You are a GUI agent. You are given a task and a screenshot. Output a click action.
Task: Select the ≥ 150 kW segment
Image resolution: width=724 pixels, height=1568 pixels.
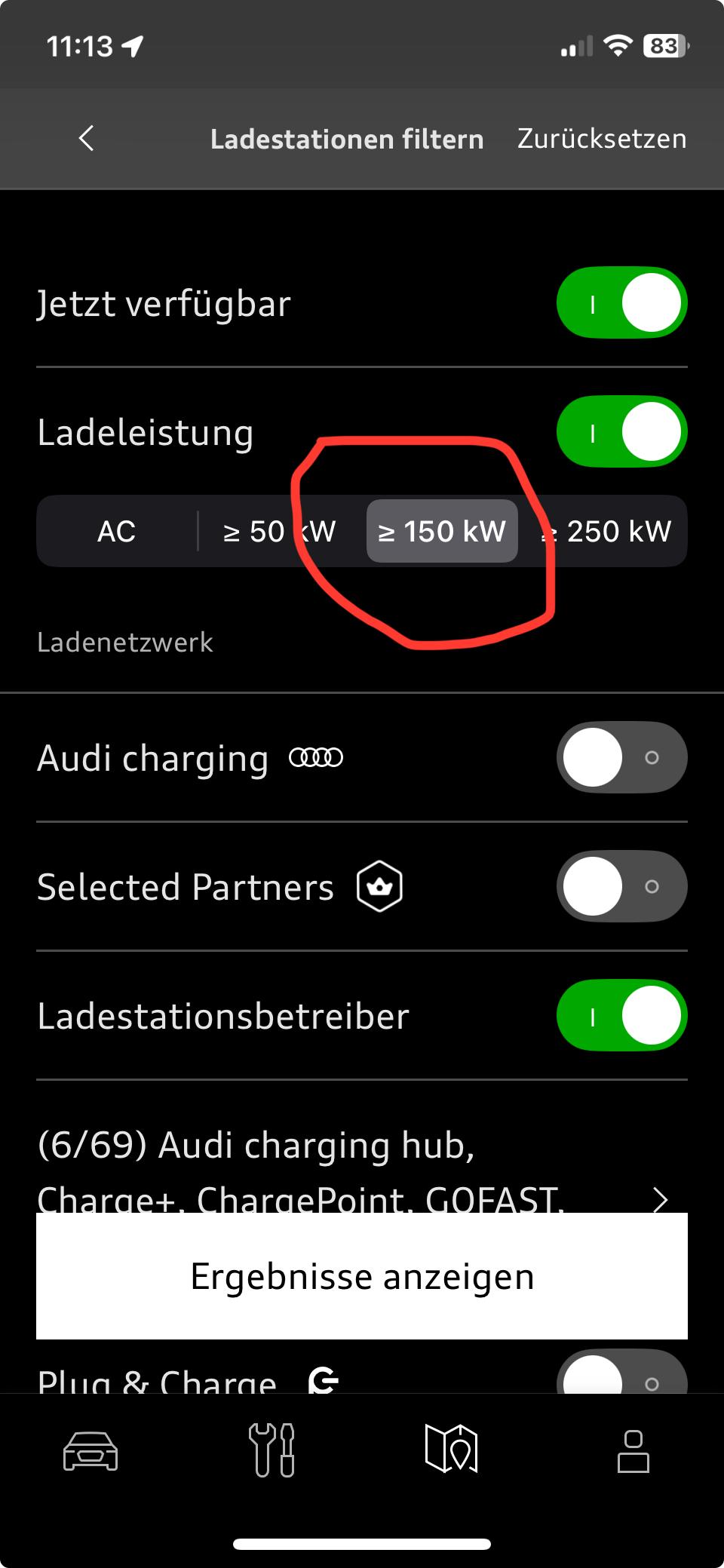tap(442, 531)
